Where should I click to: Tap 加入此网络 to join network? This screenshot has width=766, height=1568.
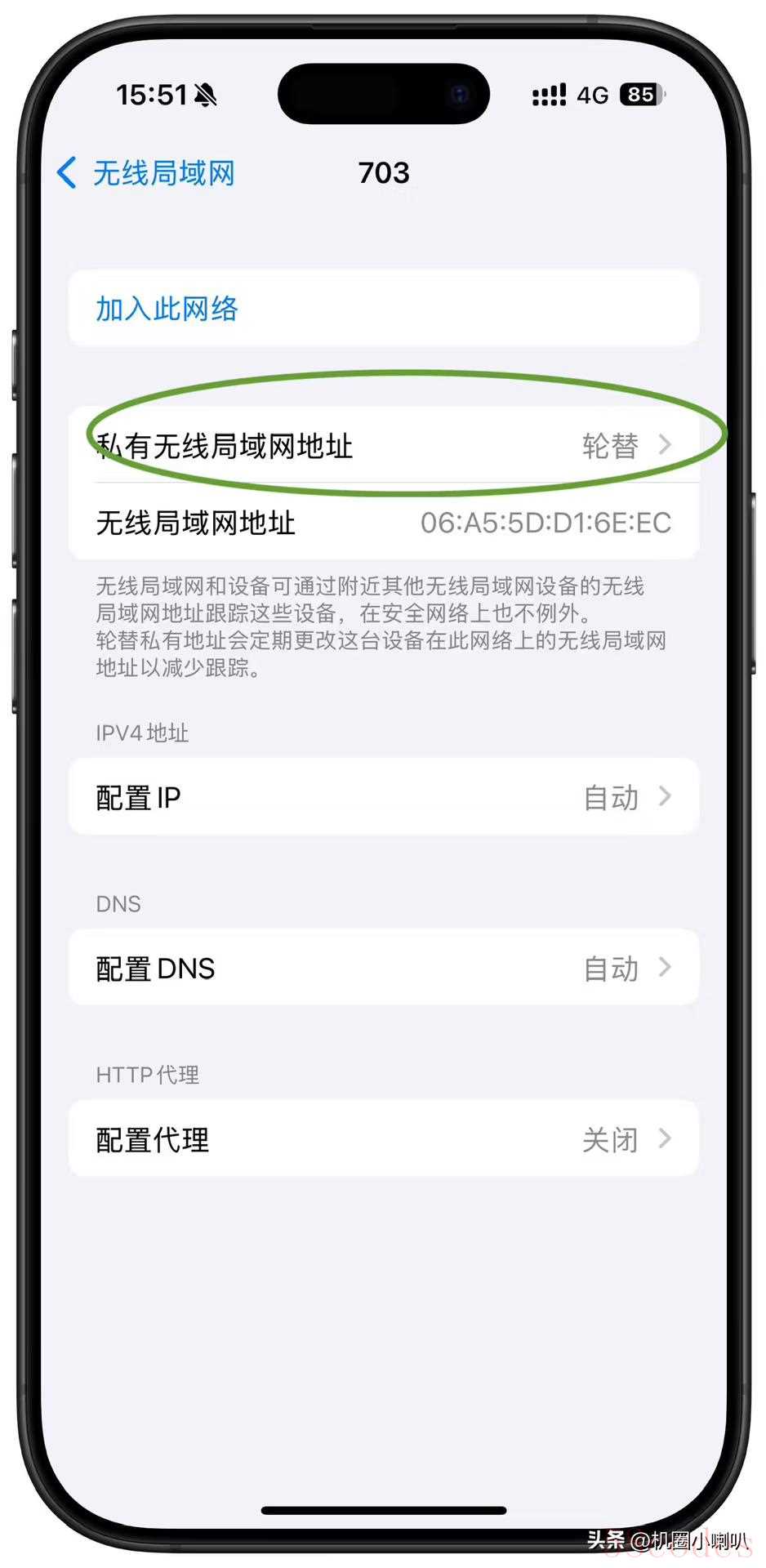pyautogui.click(x=167, y=309)
